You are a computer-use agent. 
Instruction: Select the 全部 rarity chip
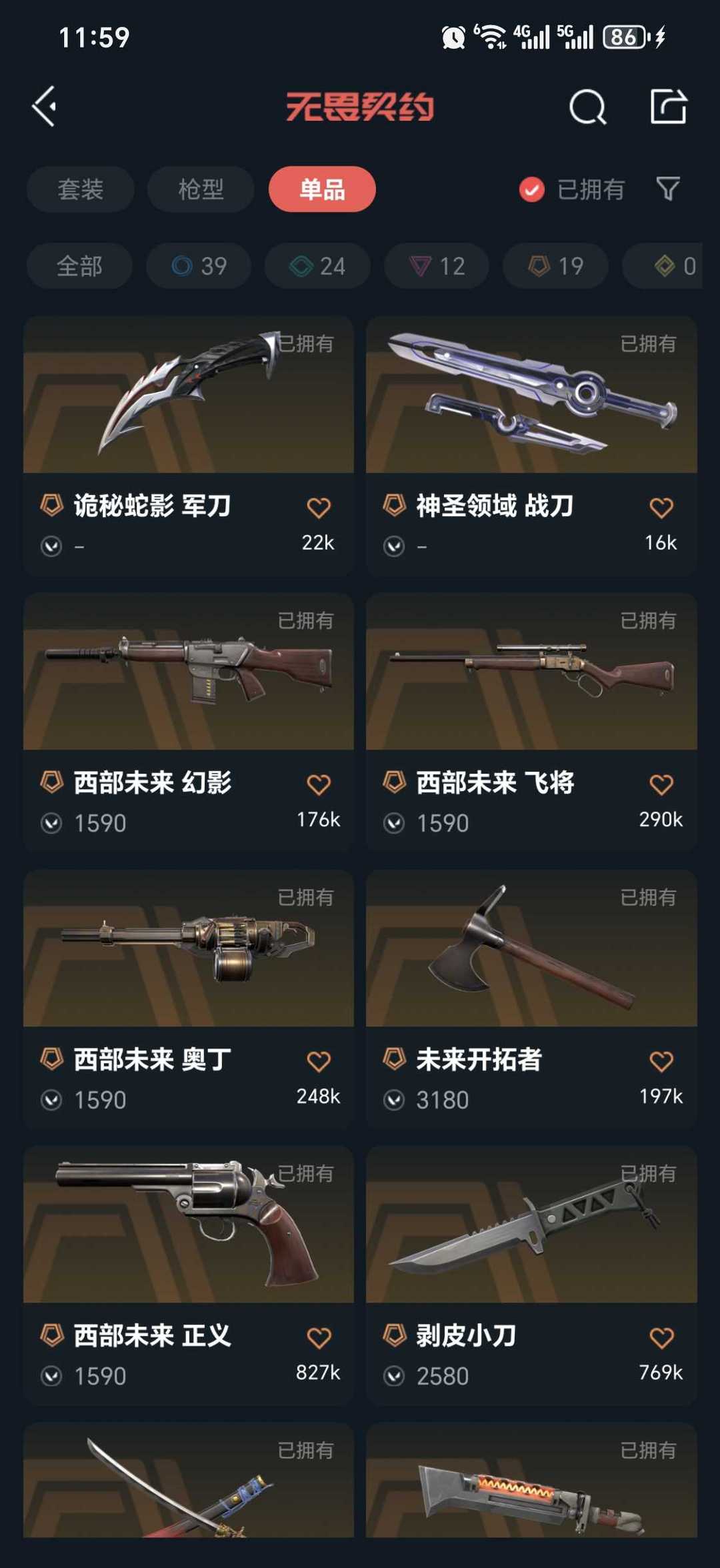[79, 266]
